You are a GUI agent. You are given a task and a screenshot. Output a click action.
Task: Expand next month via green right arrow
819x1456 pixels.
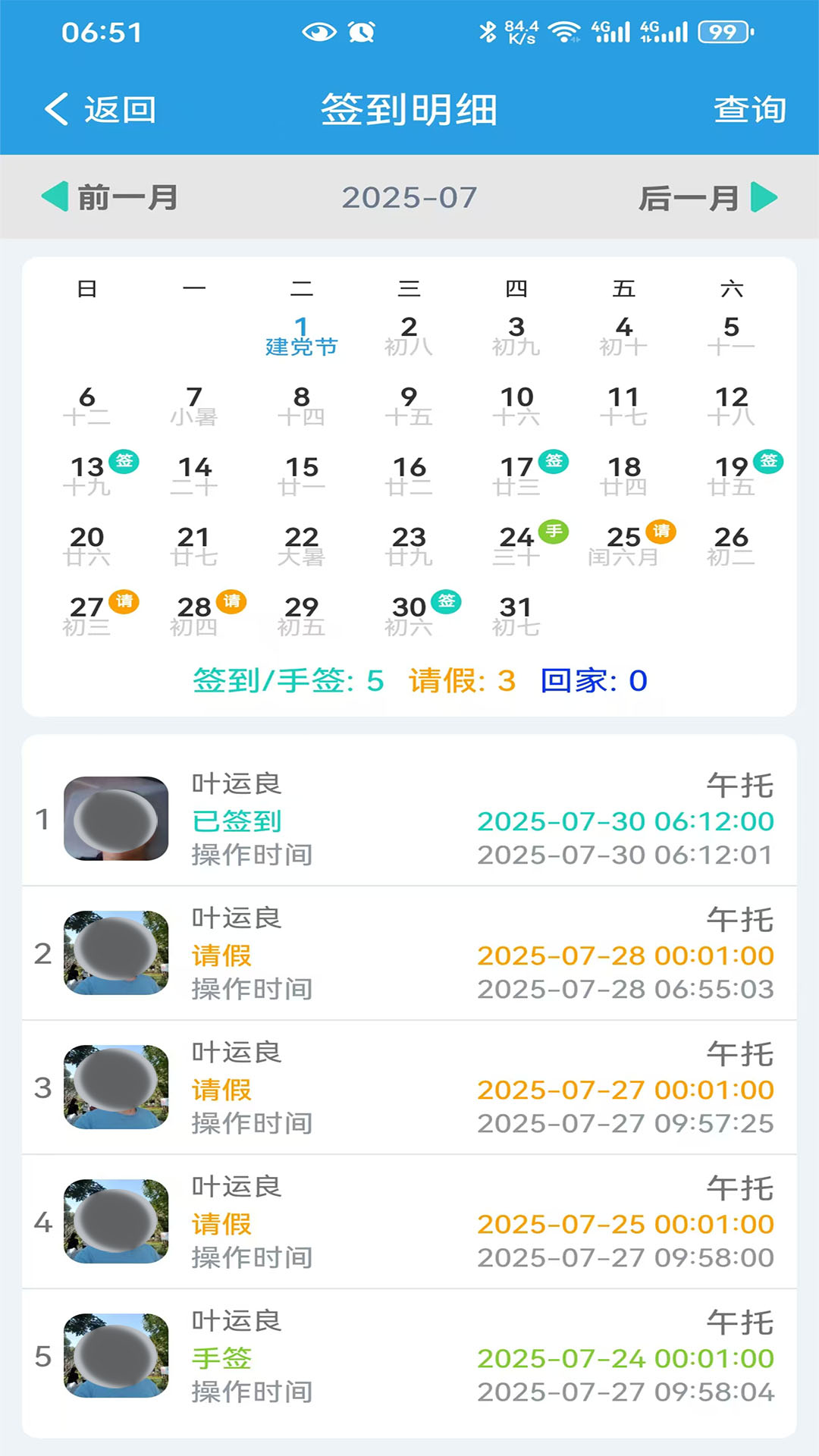pyautogui.click(x=766, y=197)
